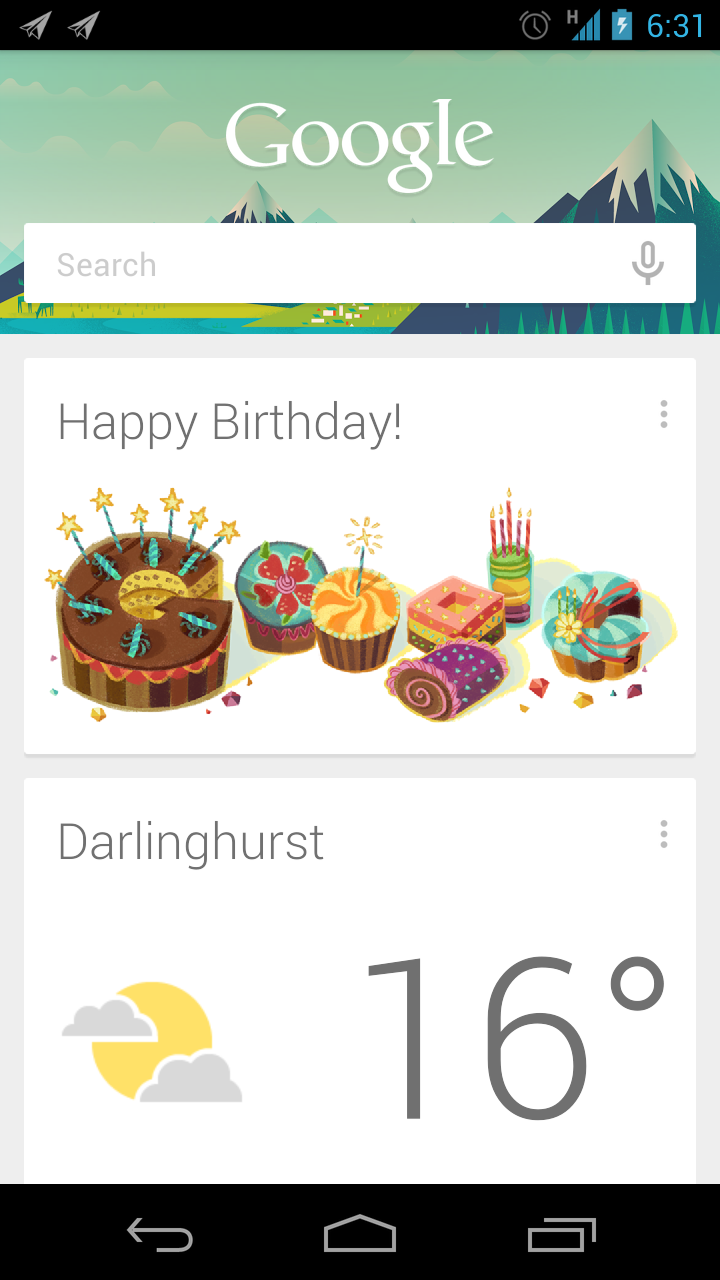
Task: Go to the home screen
Action: point(360,1233)
